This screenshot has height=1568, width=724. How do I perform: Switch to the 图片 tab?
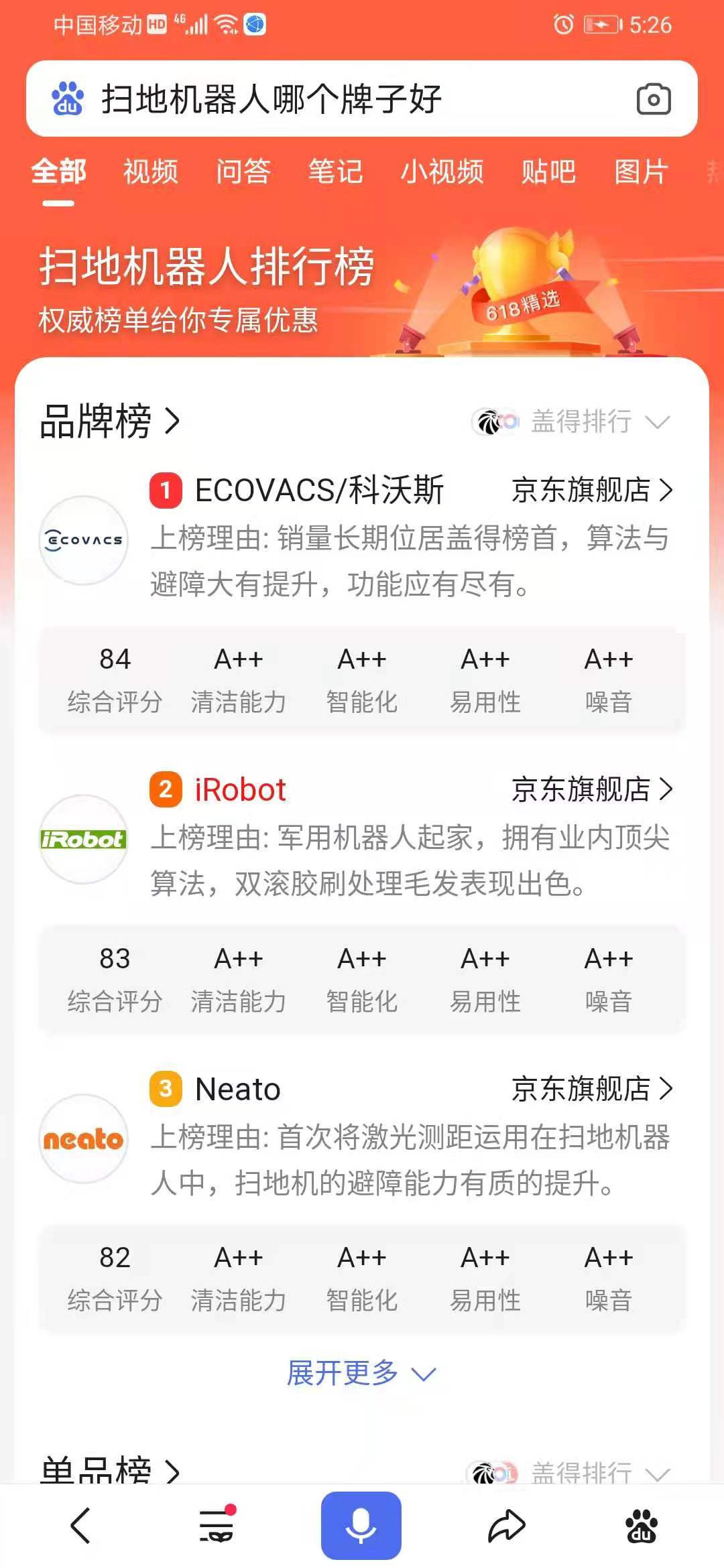click(x=641, y=172)
